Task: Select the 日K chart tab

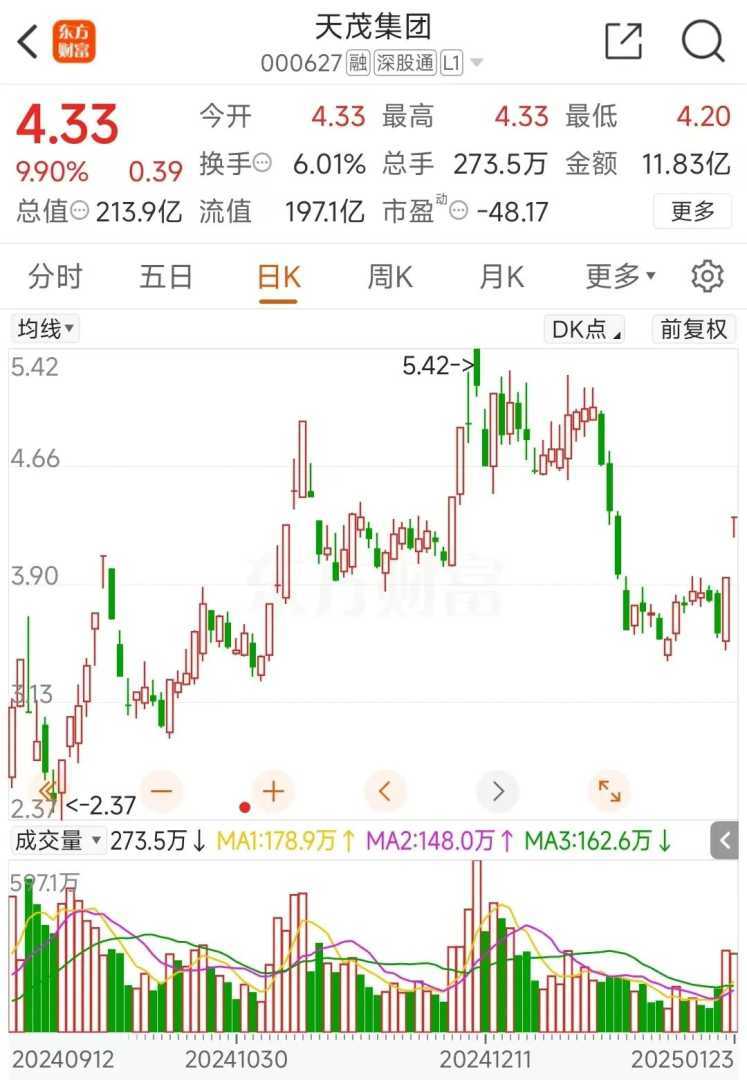Action: (278, 276)
